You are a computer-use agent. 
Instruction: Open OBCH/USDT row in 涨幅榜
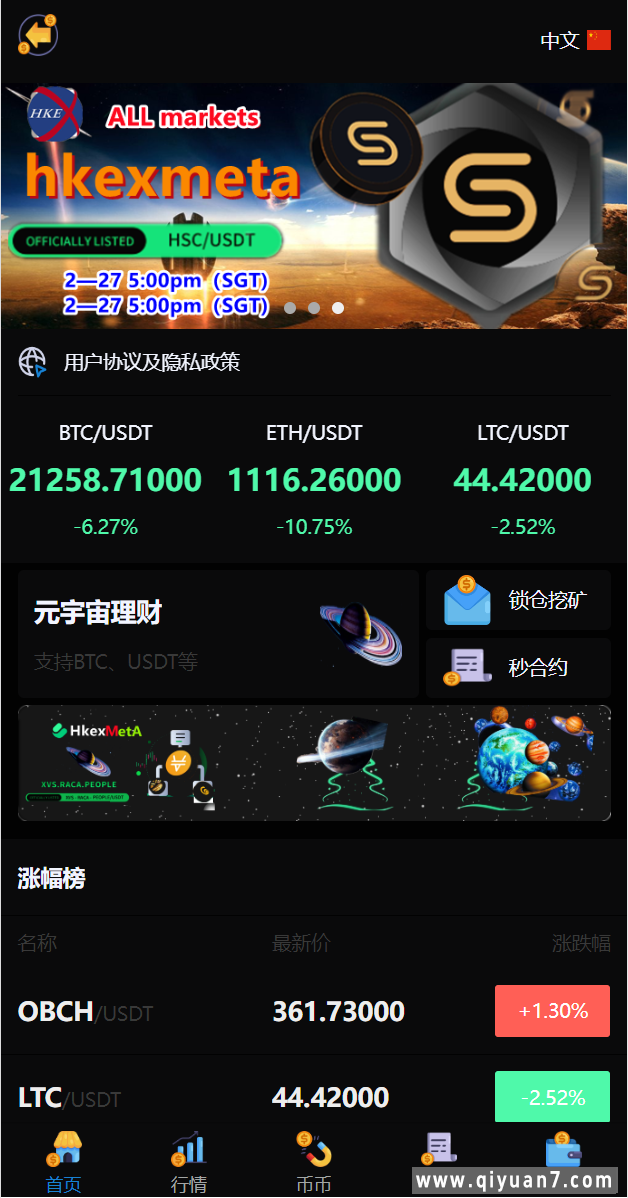click(x=314, y=1011)
